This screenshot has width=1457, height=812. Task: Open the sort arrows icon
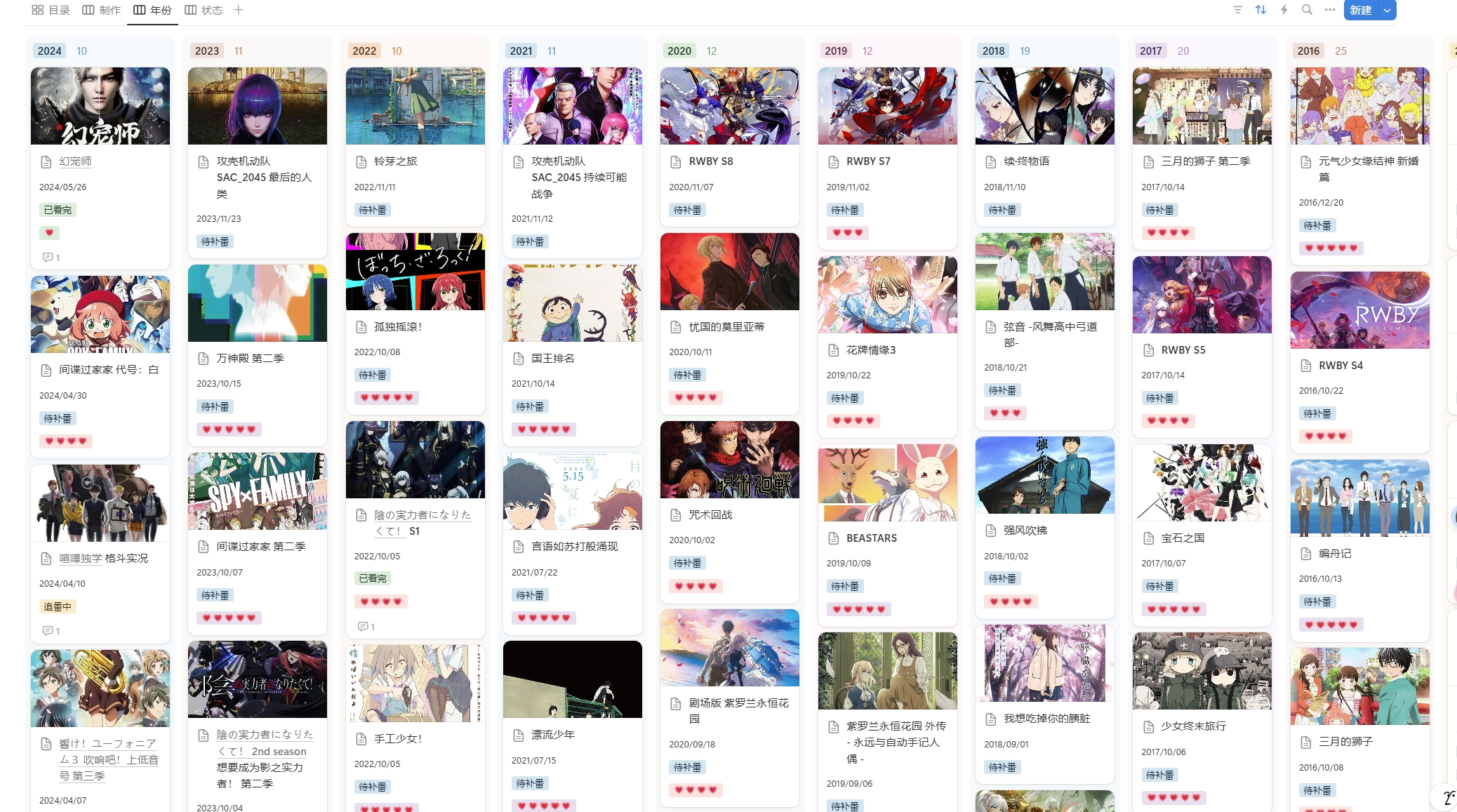click(x=1261, y=10)
